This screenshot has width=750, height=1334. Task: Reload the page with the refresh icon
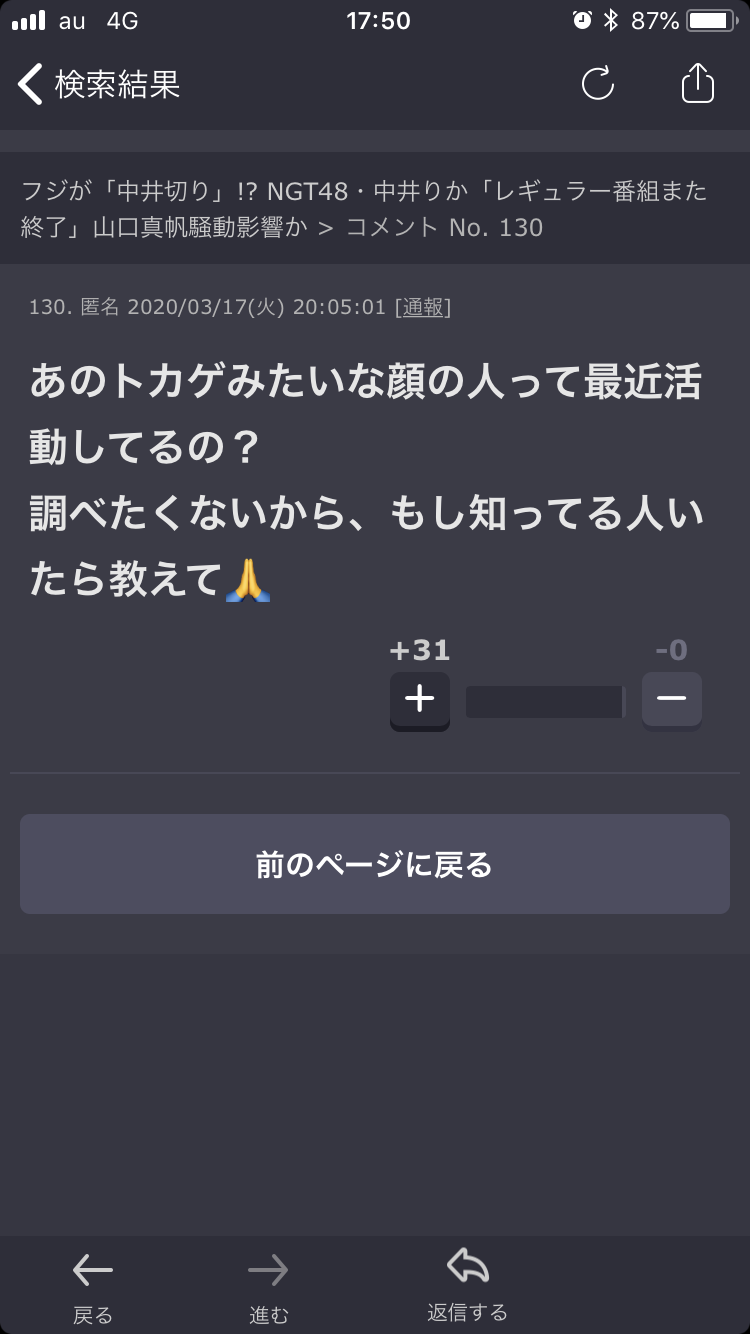pos(598,84)
